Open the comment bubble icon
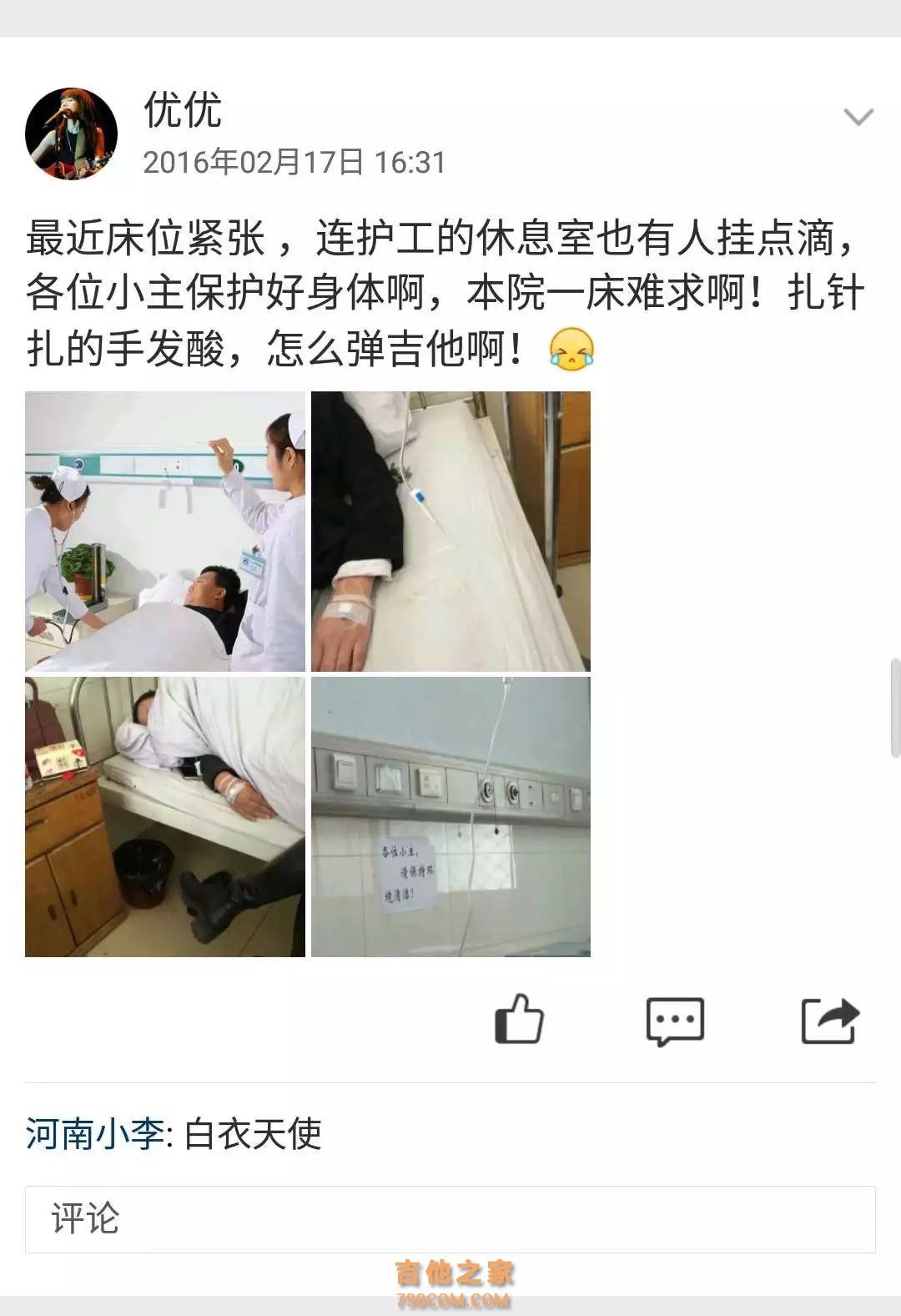This screenshot has width=901, height=1316. pos(675,1021)
